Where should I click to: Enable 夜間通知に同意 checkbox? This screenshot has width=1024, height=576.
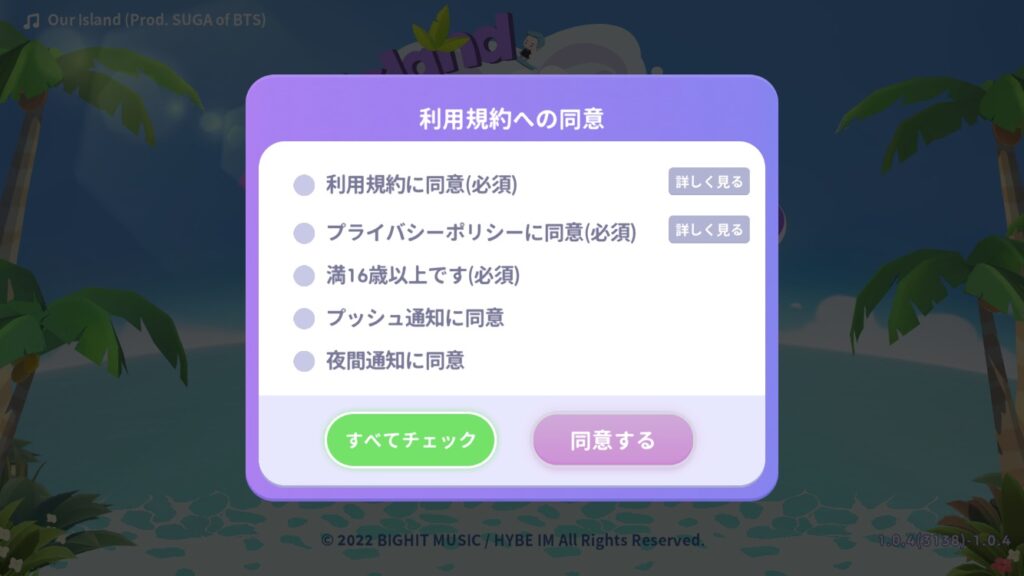tap(304, 360)
